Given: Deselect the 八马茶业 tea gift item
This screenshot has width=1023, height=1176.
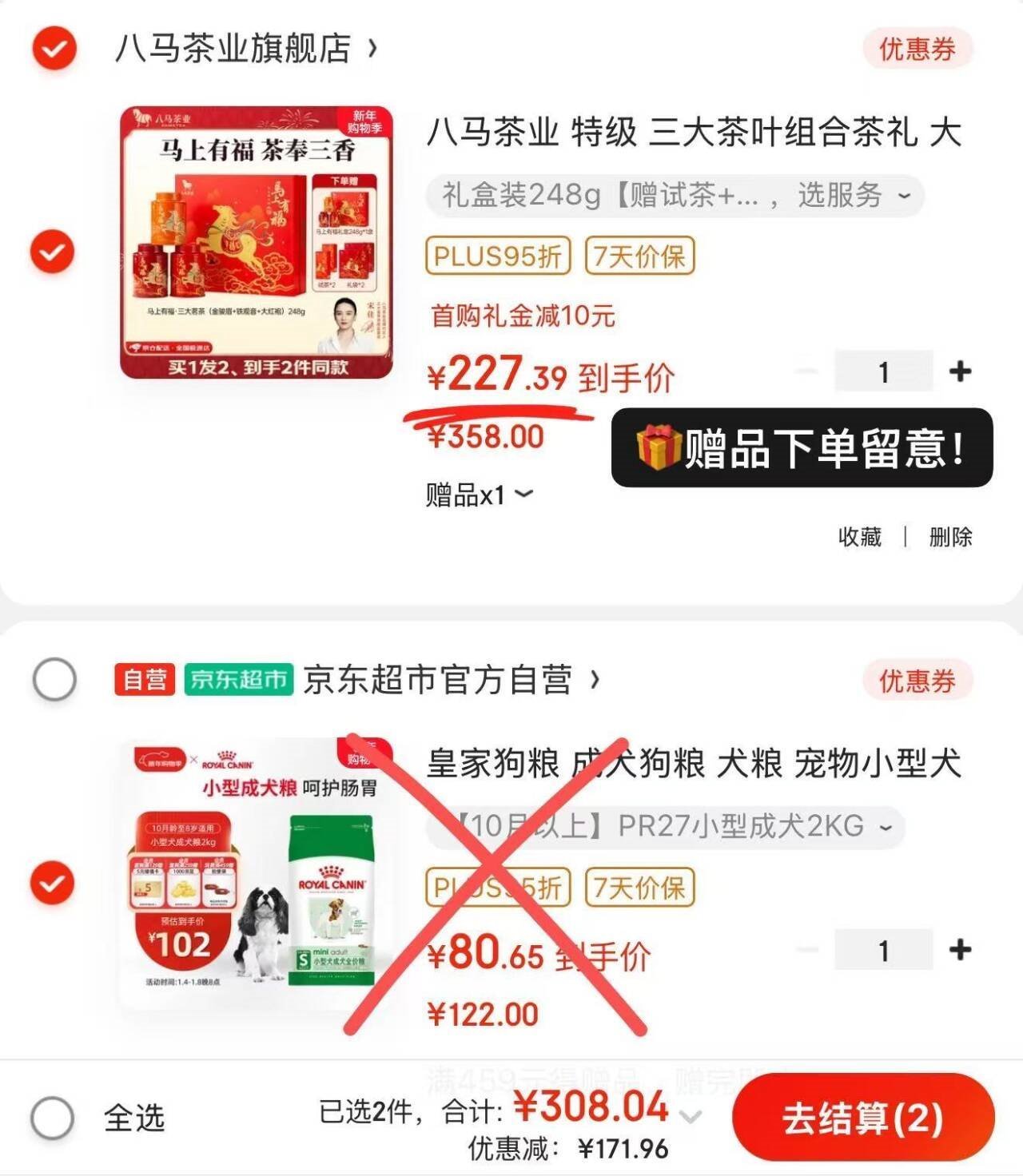Looking at the screenshot, I should coord(52,252).
